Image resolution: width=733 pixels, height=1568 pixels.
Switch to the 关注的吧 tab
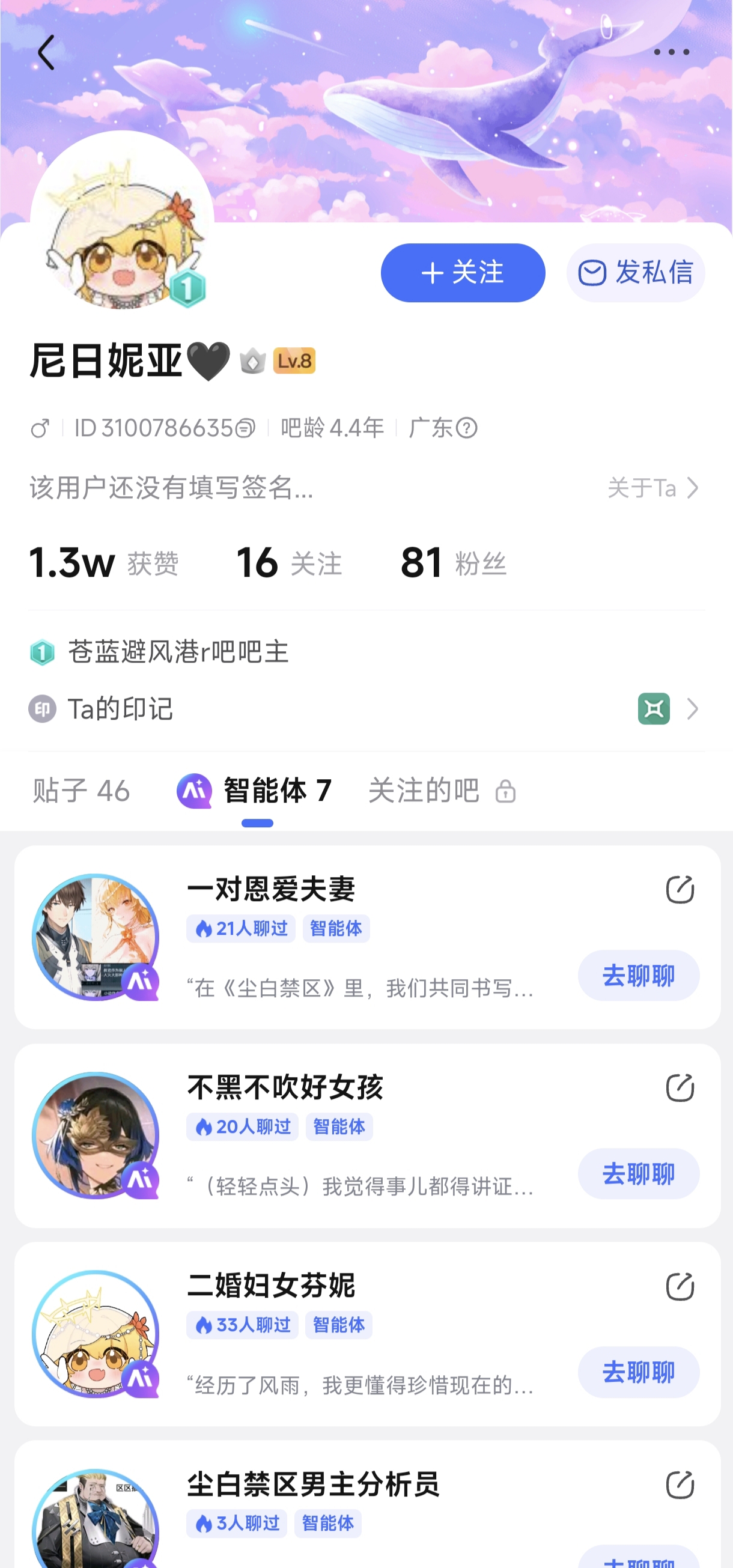(441, 791)
